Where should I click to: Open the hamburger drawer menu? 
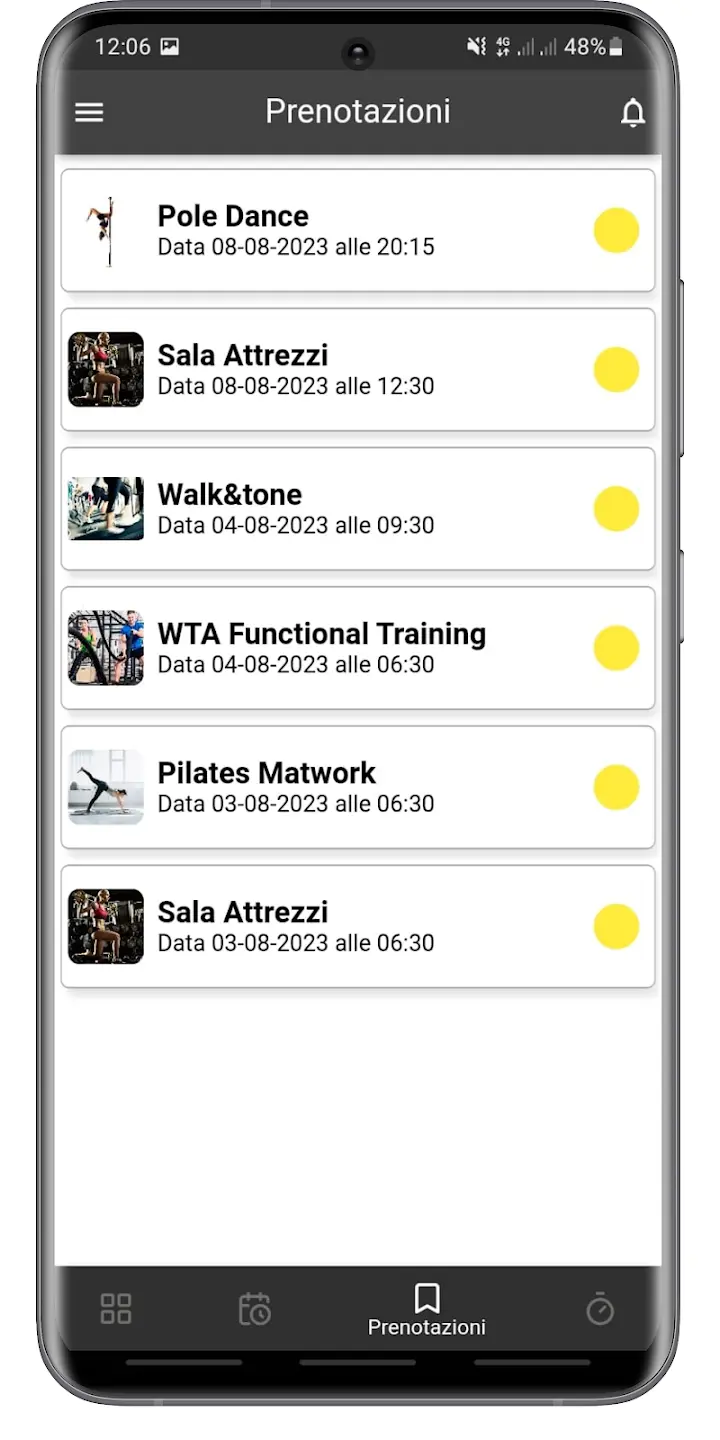click(x=89, y=112)
